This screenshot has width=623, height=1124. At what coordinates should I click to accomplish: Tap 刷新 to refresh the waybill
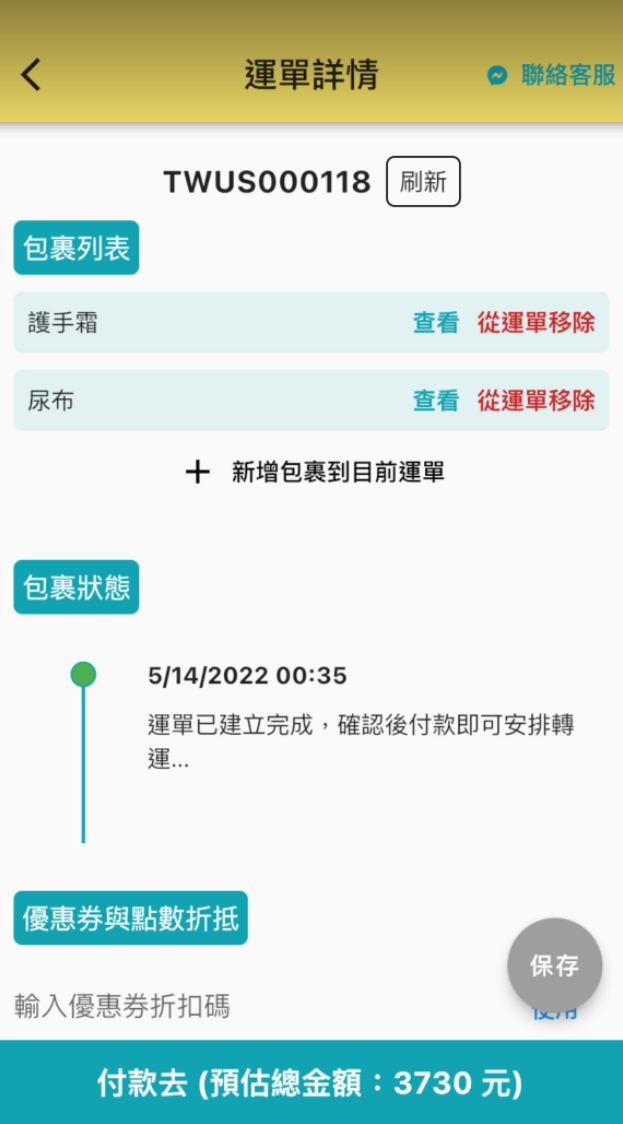pyautogui.click(x=423, y=182)
